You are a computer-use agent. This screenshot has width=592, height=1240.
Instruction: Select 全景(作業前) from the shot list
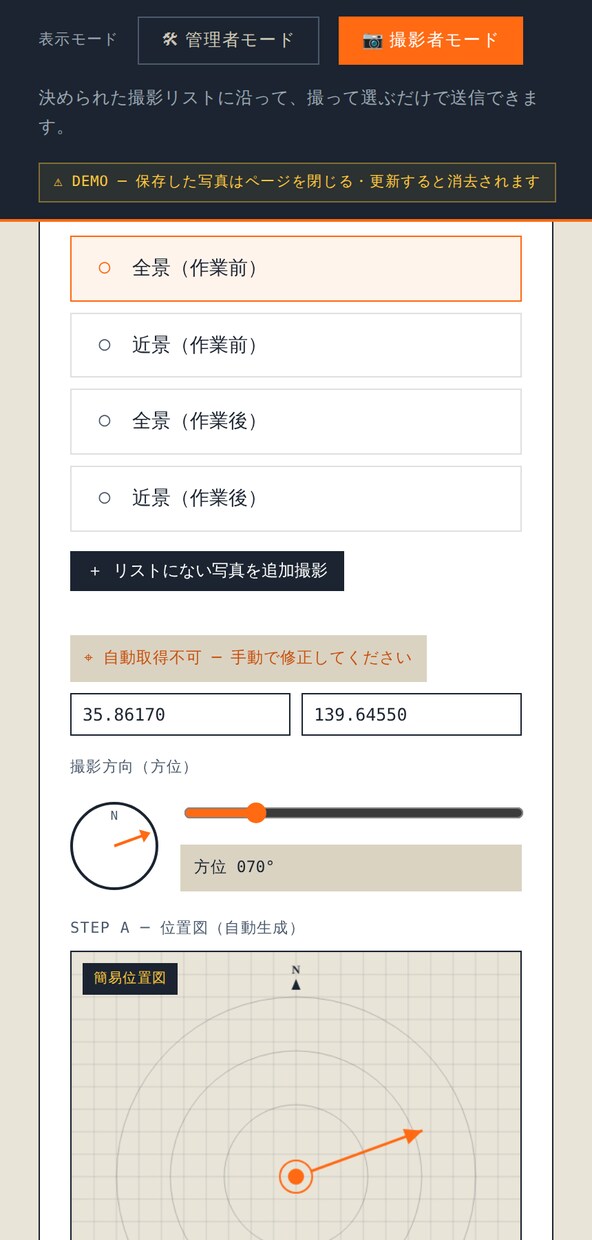pos(296,269)
